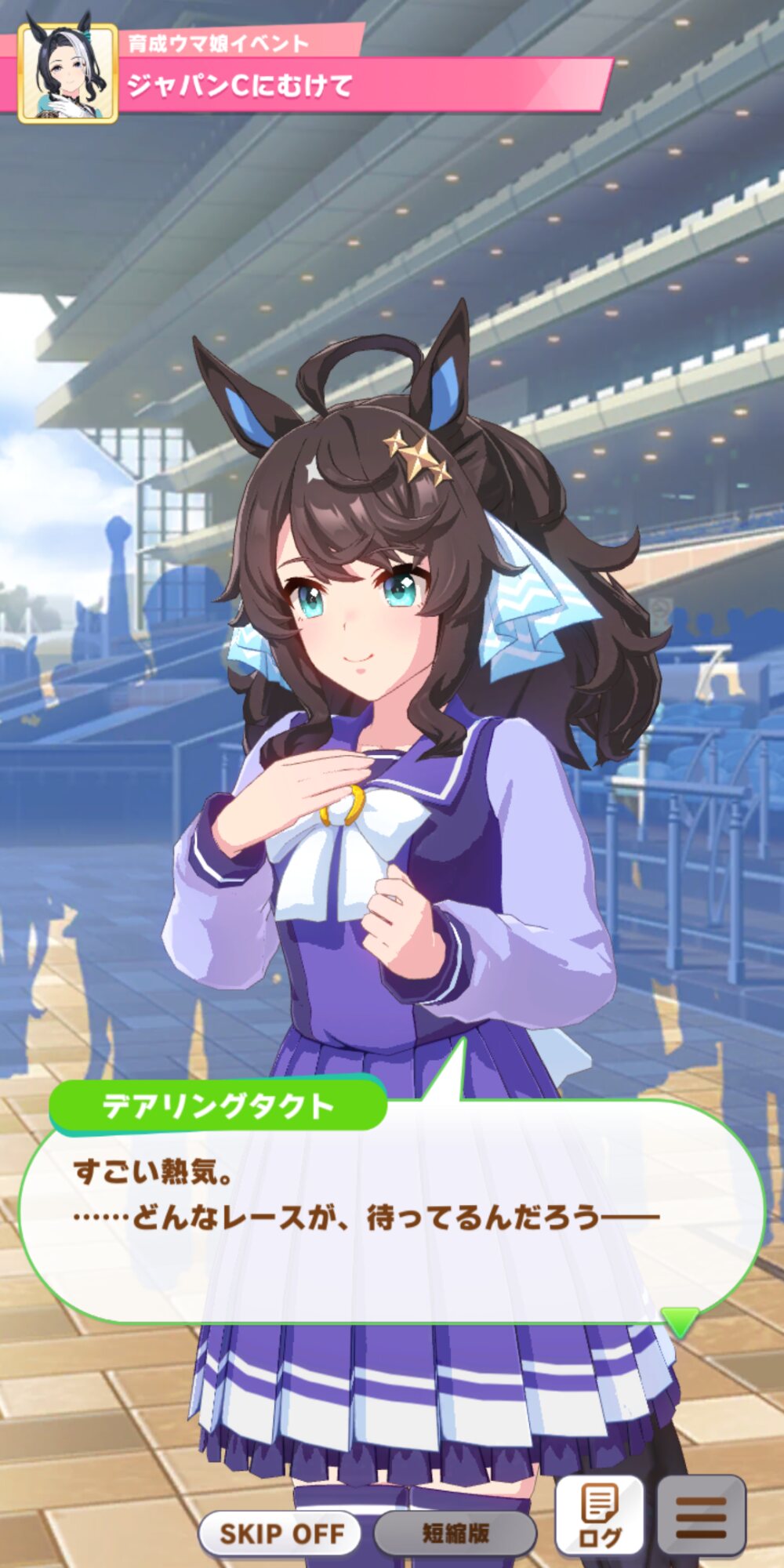Open the ログ dialogue log
This screenshot has width=784, height=1568.
click(600, 1515)
